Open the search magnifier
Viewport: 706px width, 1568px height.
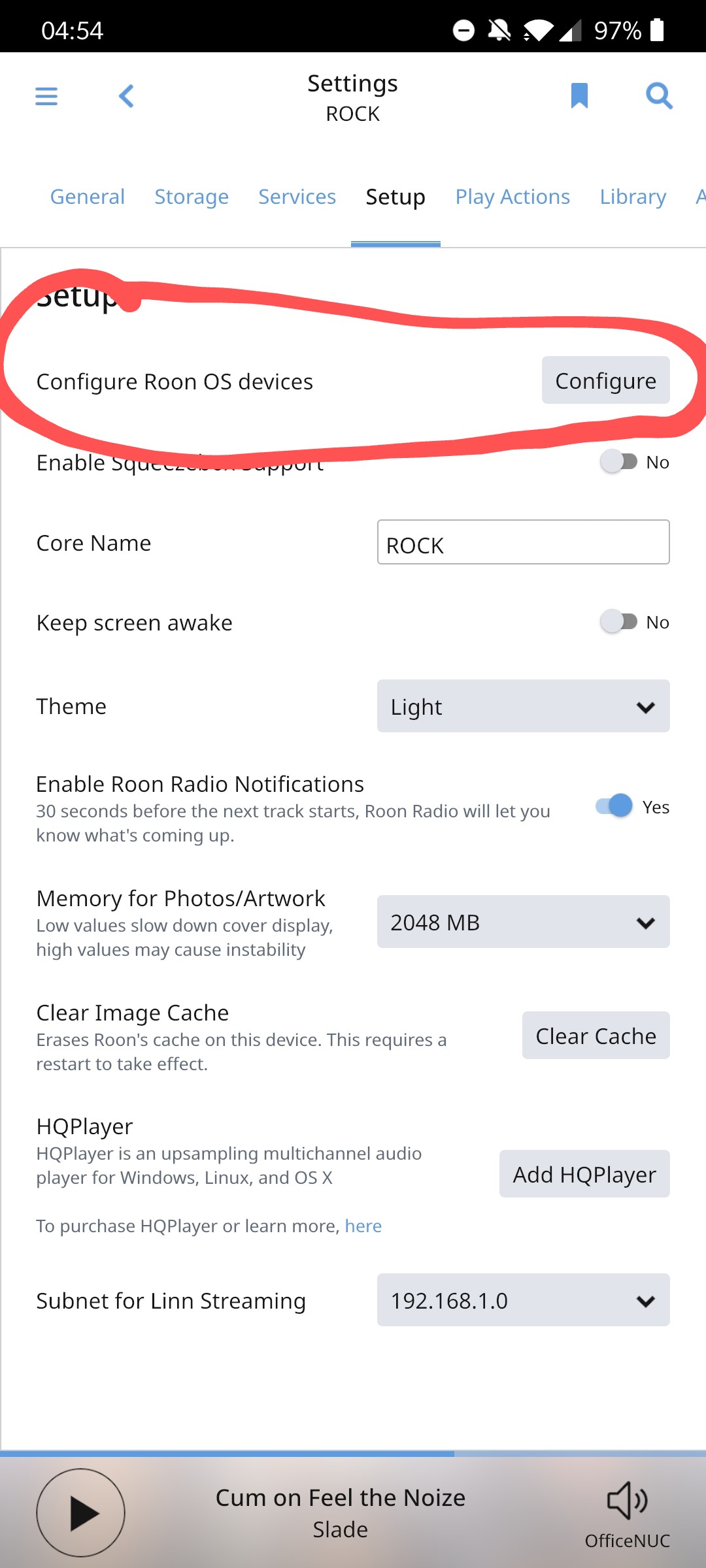click(659, 95)
